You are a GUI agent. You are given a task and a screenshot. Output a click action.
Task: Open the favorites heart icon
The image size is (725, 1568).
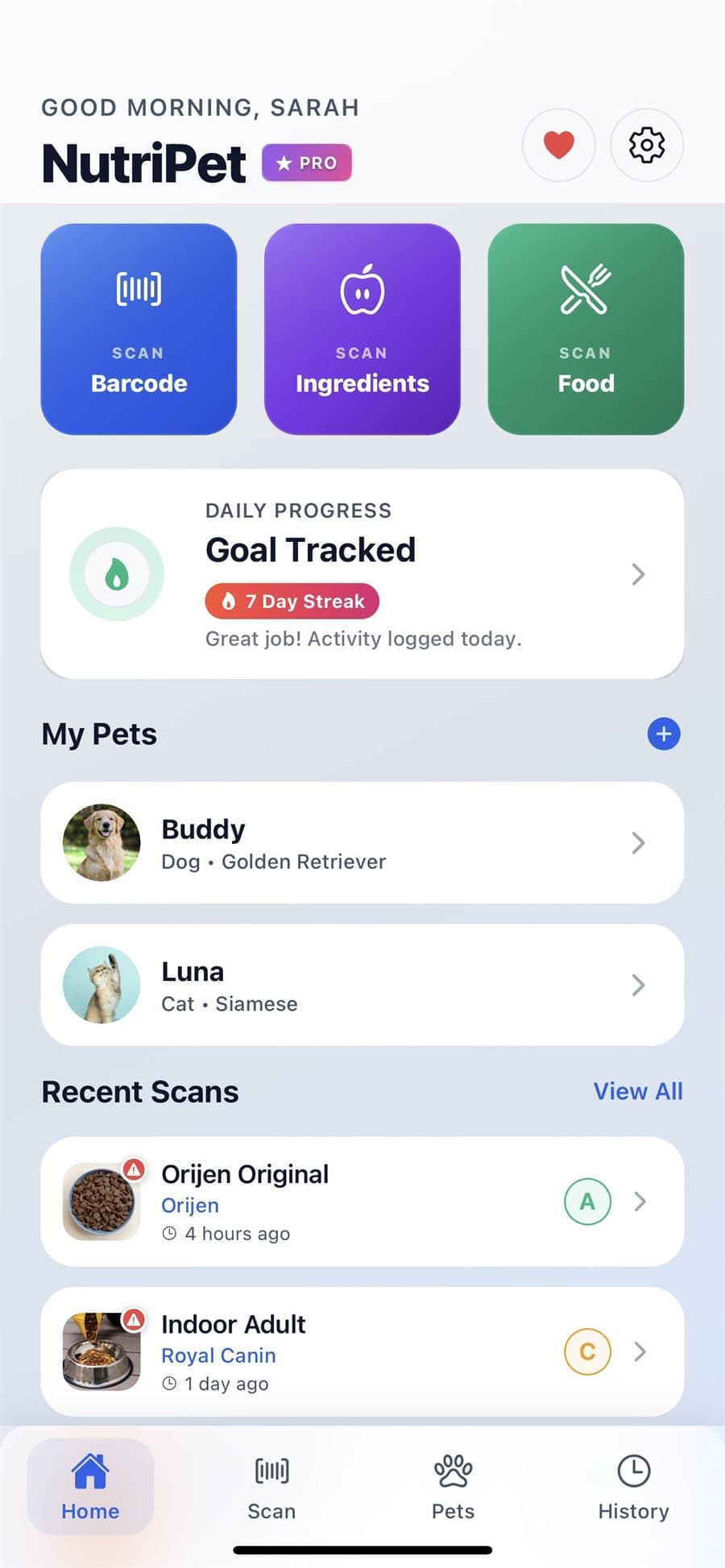pyautogui.click(x=558, y=145)
